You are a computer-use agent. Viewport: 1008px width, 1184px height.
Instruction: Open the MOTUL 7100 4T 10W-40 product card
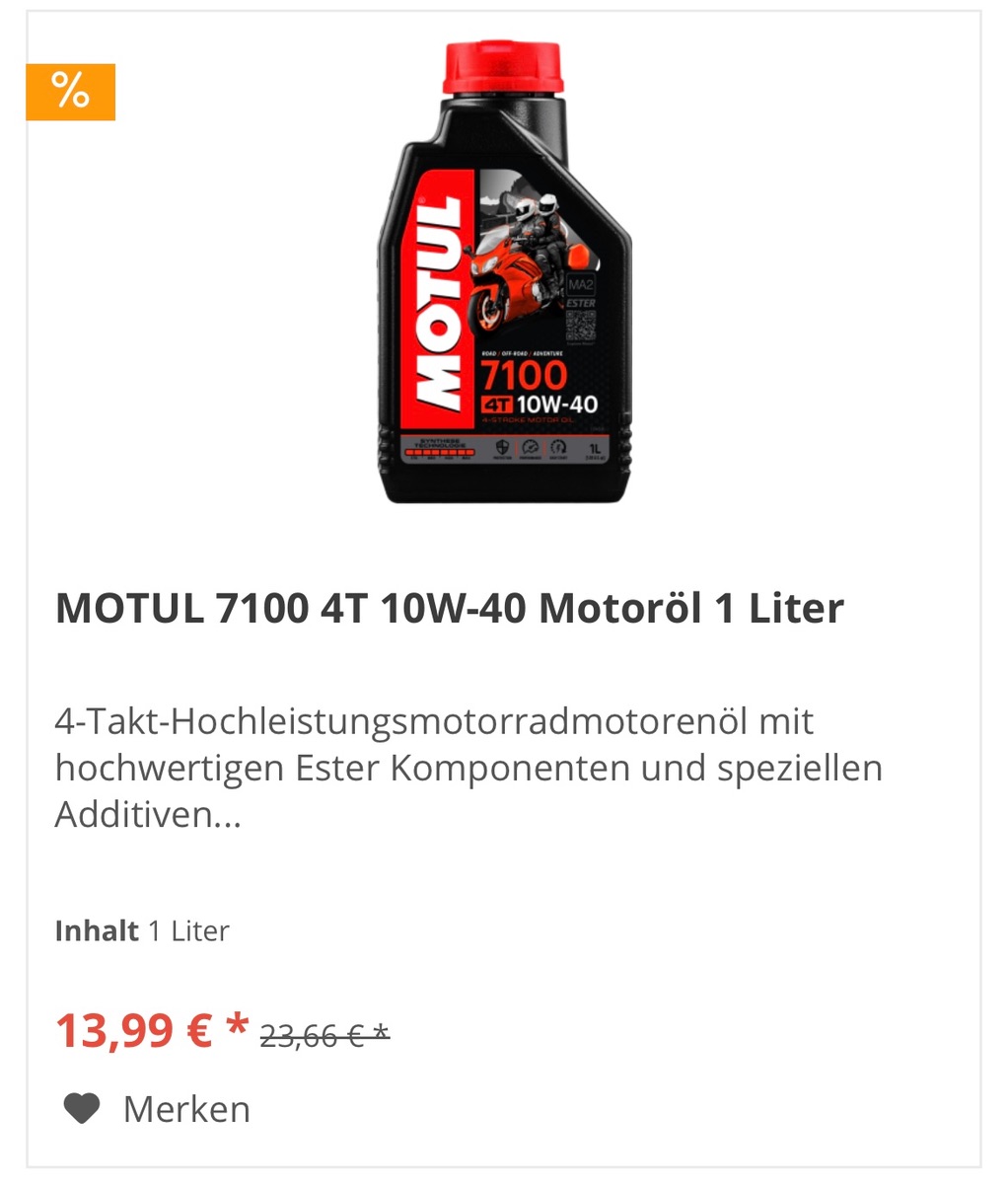(x=450, y=608)
